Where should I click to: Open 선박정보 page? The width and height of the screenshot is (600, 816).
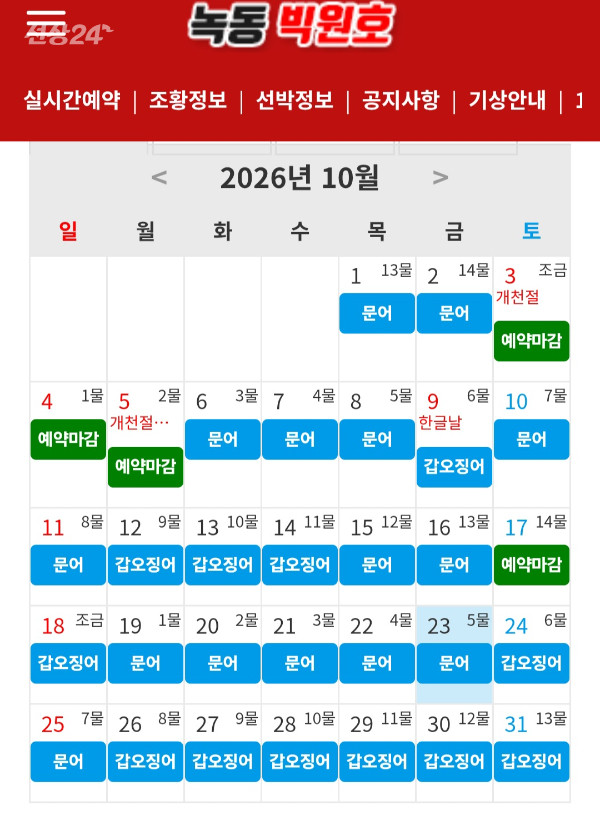pyautogui.click(x=295, y=100)
